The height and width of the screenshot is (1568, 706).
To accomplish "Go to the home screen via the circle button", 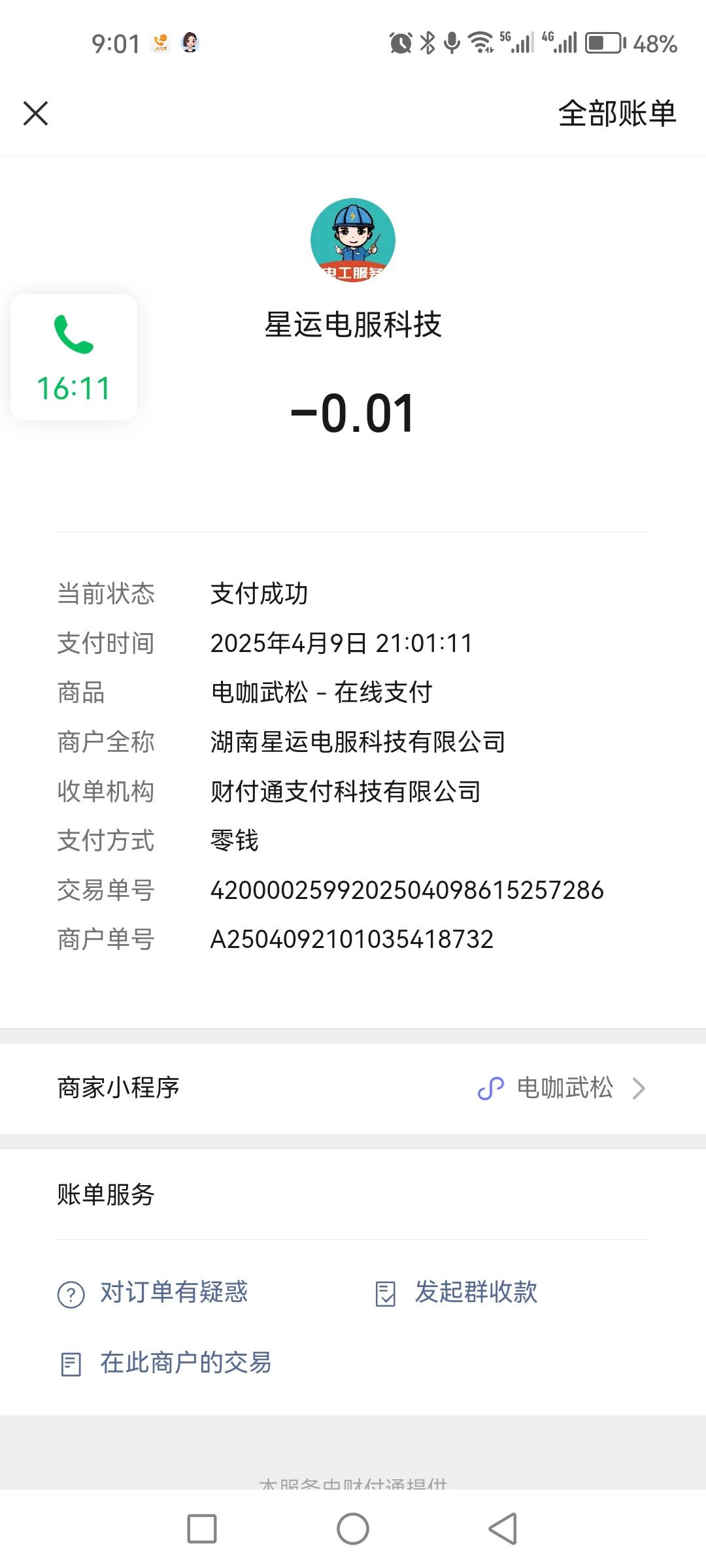I will 353,1529.
